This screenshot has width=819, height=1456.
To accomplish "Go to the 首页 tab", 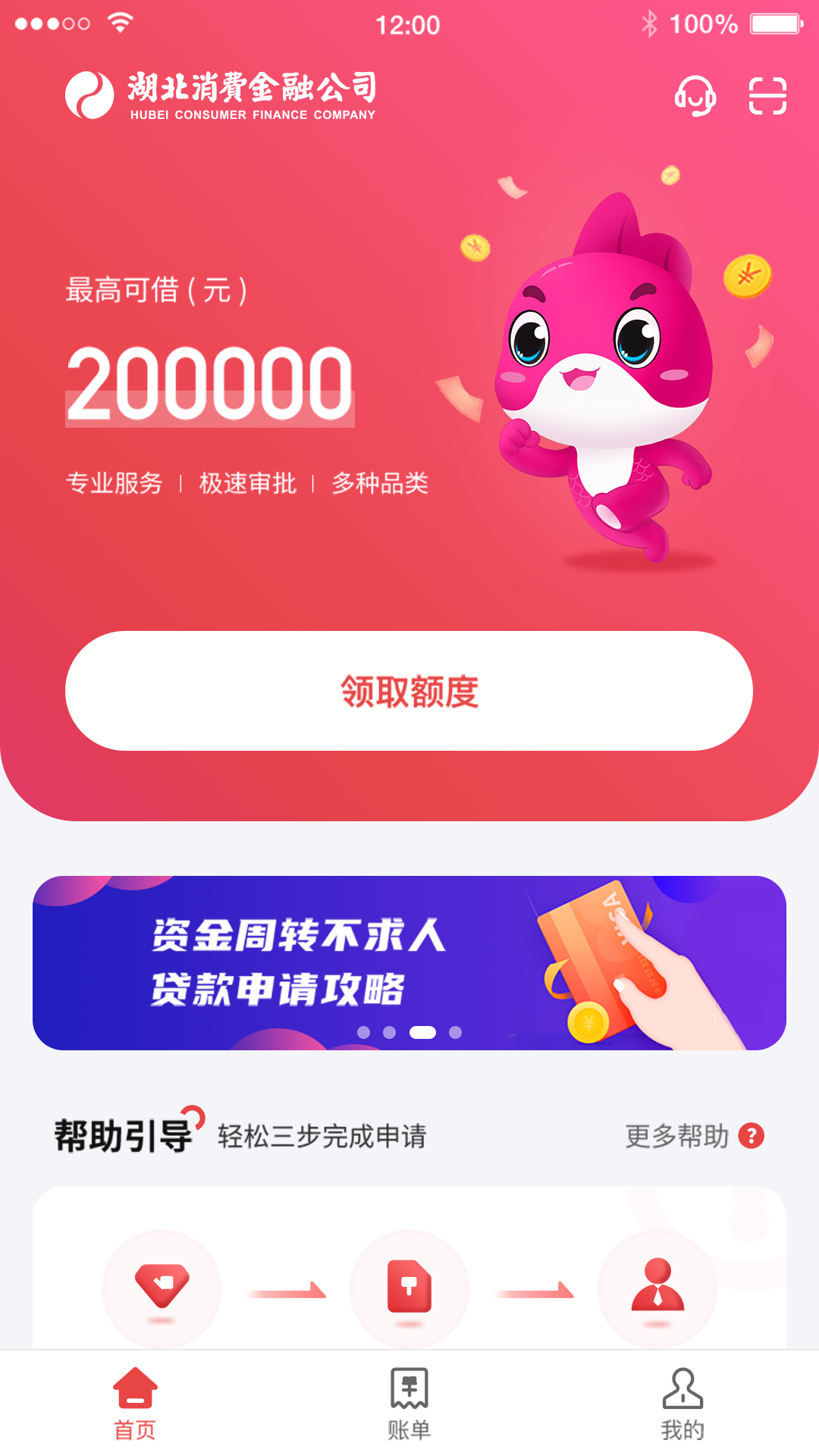I will pos(135,1404).
